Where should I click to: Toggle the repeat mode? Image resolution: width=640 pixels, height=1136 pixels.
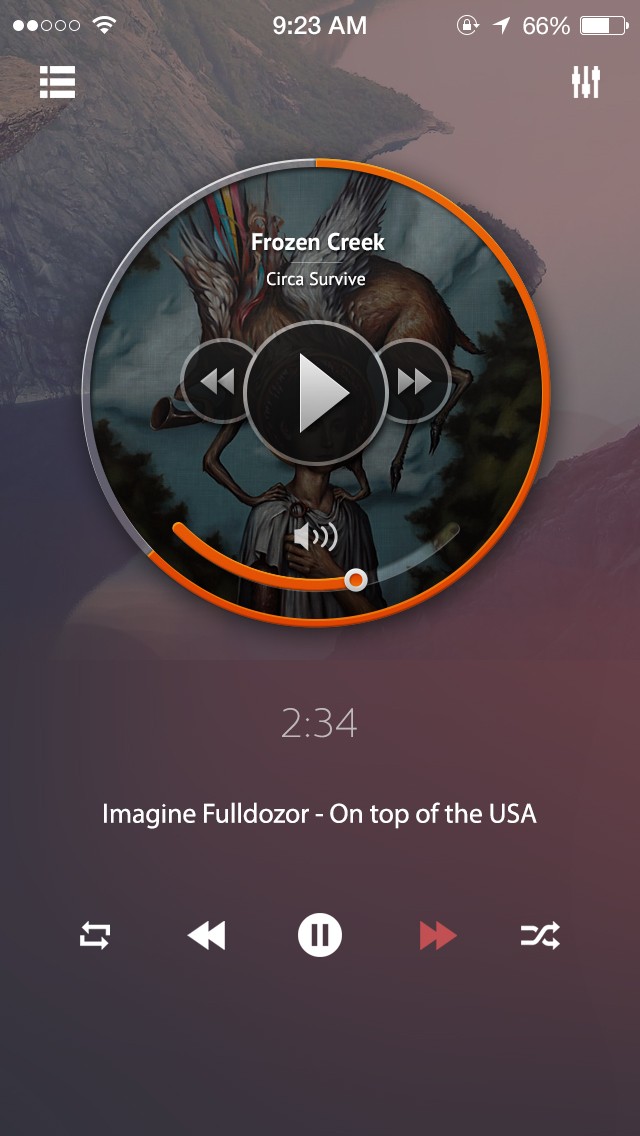[95, 936]
